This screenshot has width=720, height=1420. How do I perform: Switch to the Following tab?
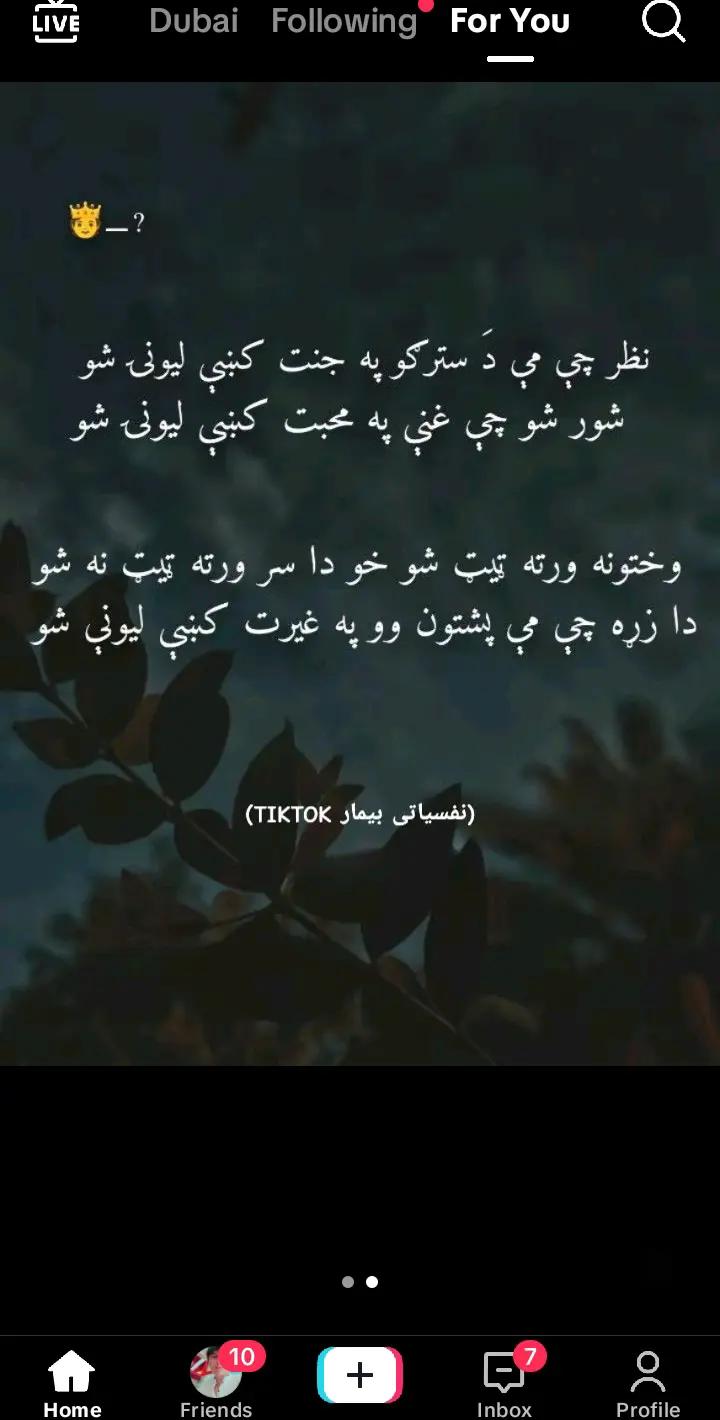point(344,22)
